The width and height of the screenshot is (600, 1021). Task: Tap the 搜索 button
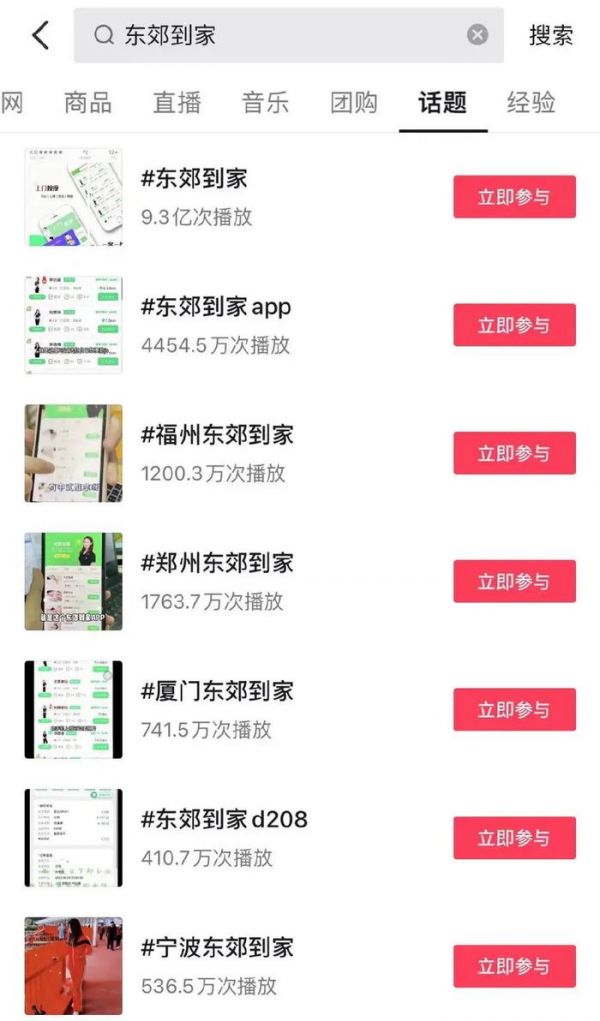(551, 36)
